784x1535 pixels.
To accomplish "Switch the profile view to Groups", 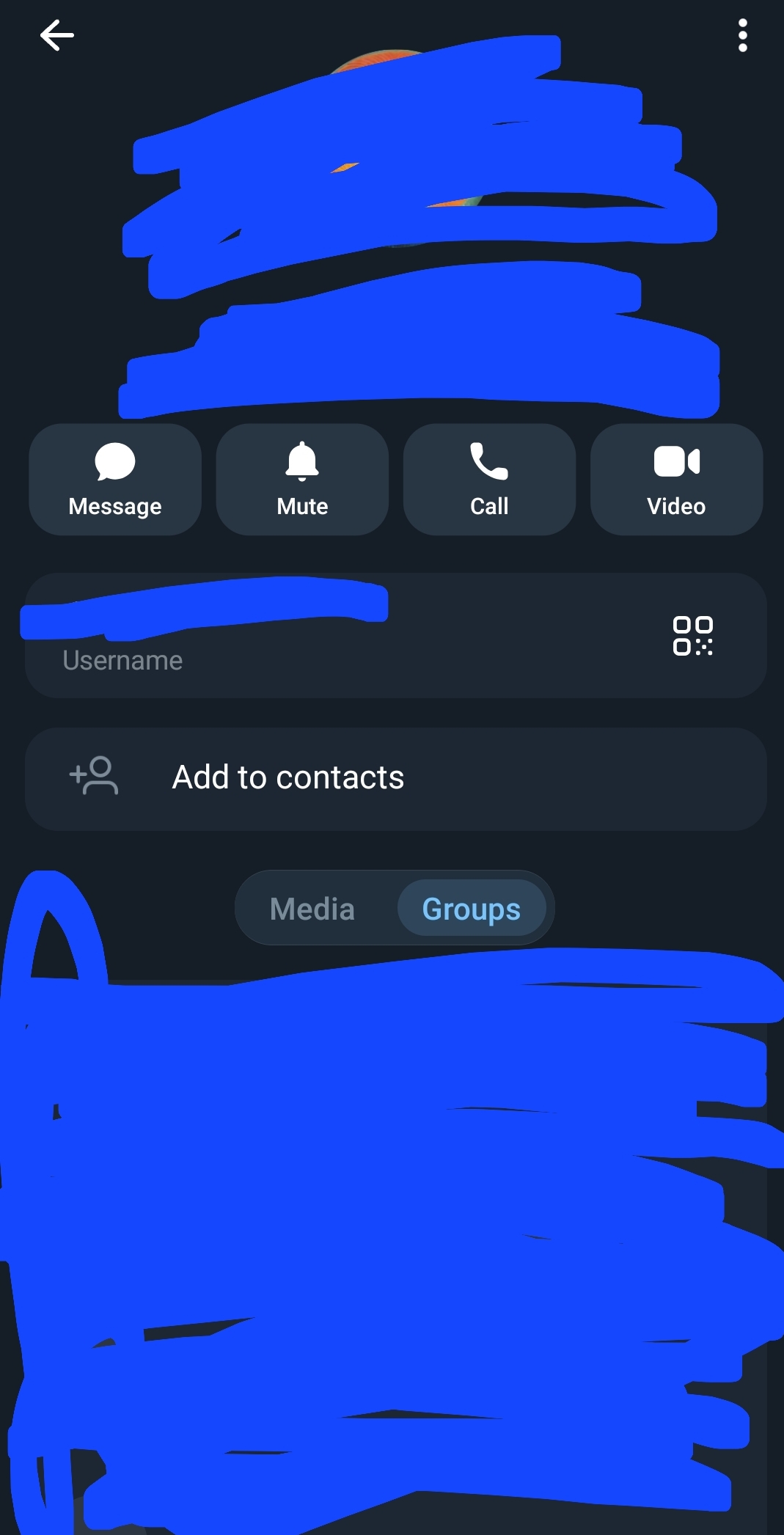I will (x=472, y=908).
